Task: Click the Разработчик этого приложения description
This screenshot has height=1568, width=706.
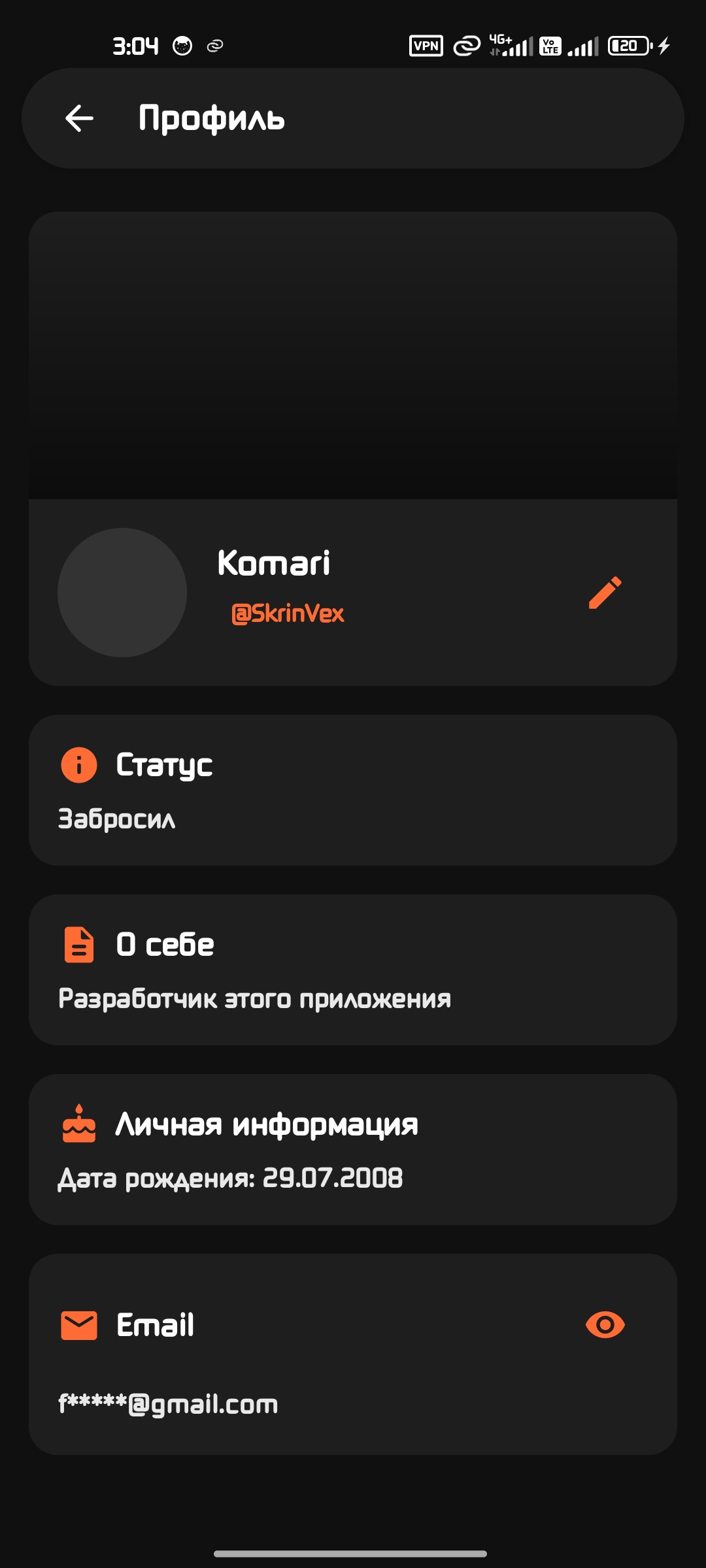Action: (x=256, y=998)
